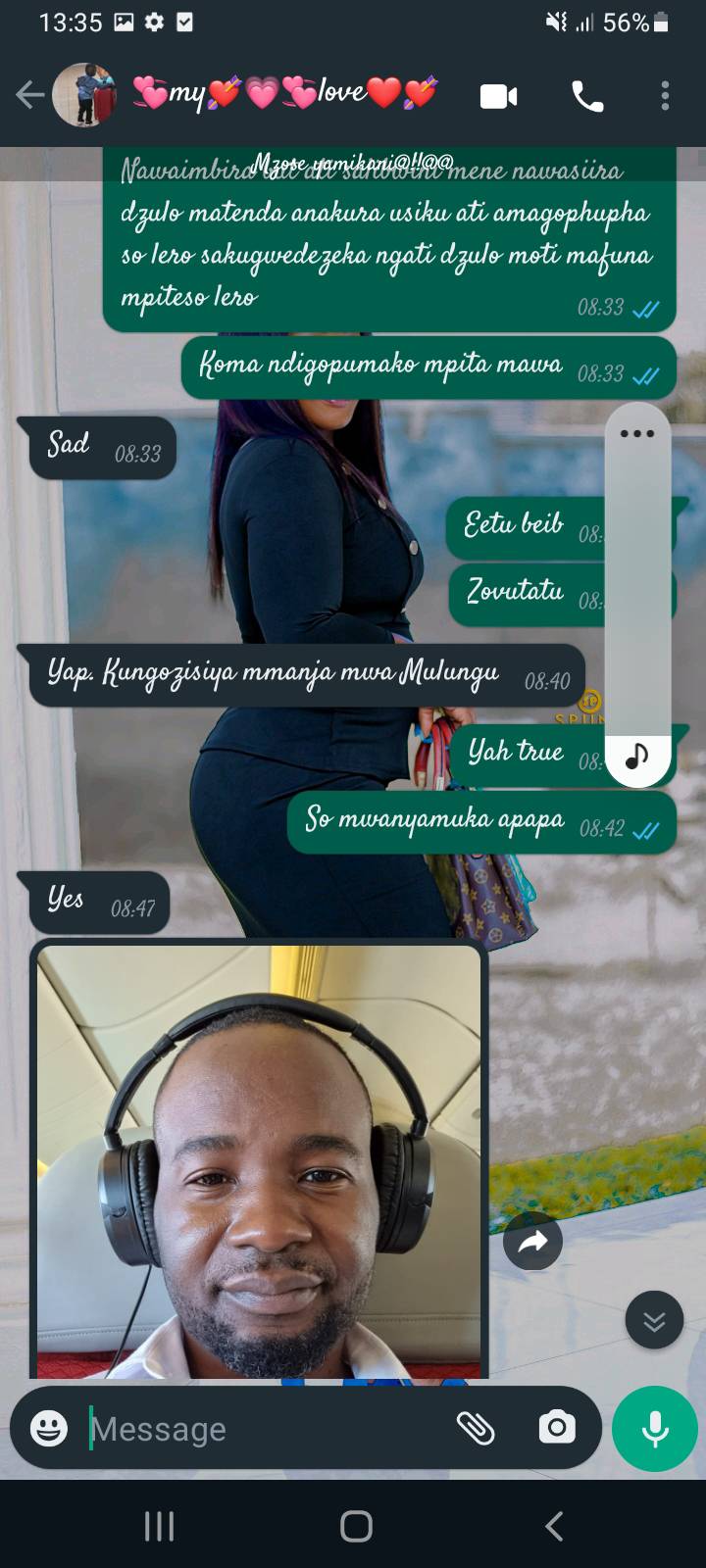Go back to the chat list
Viewport: 706px width, 1568px height.
(x=30, y=95)
